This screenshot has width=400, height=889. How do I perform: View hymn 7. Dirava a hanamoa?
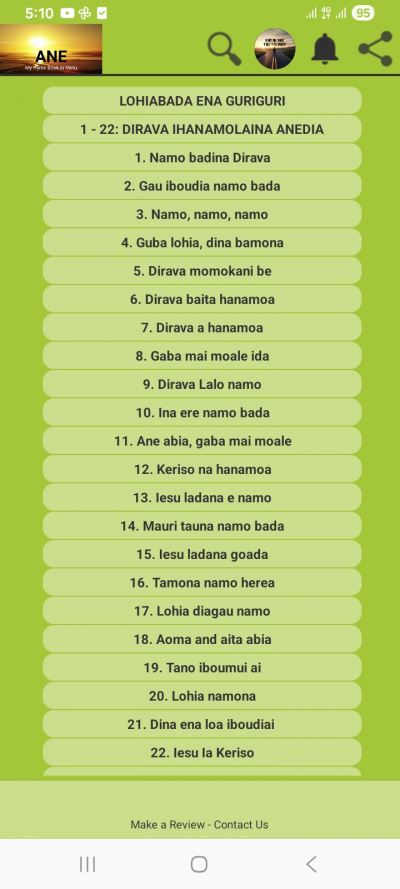(202, 328)
